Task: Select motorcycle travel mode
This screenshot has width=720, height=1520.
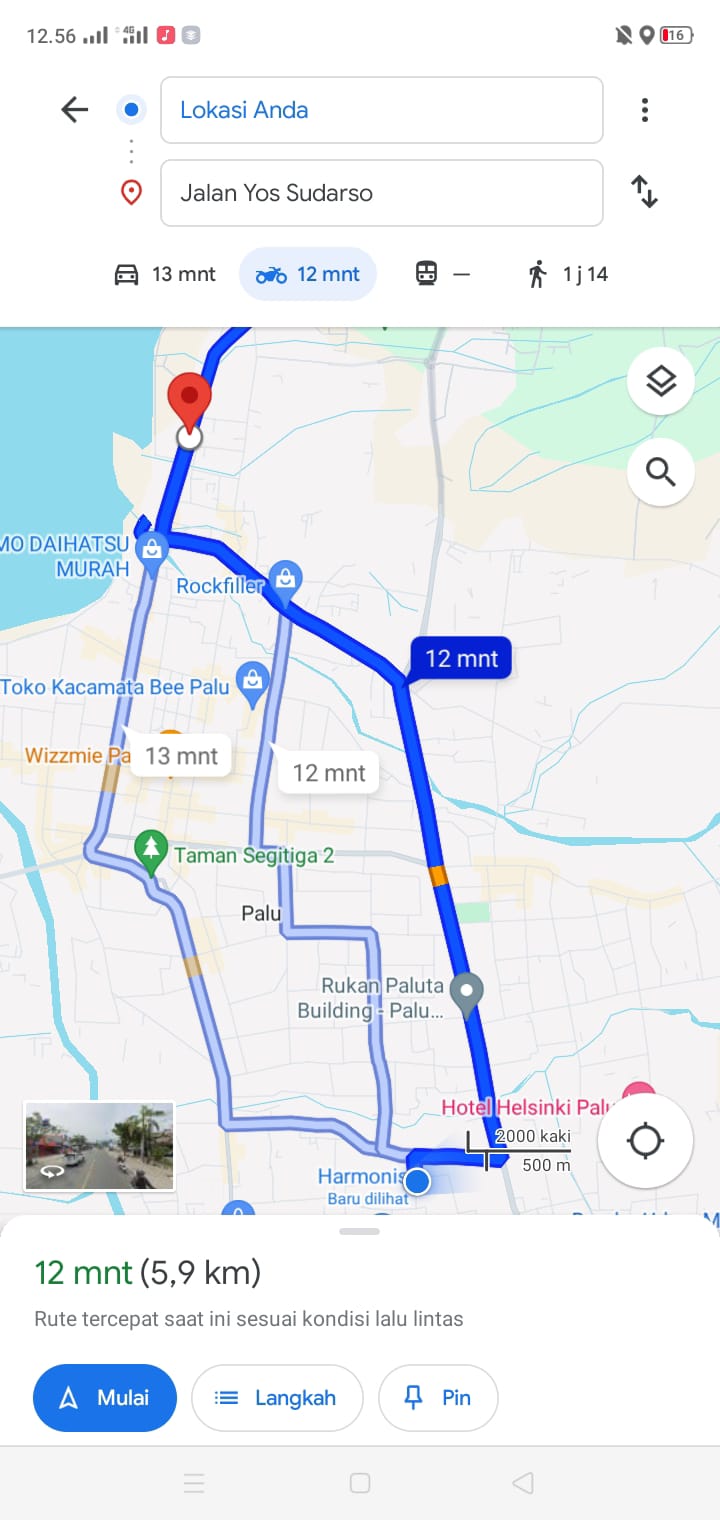Action: click(308, 274)
